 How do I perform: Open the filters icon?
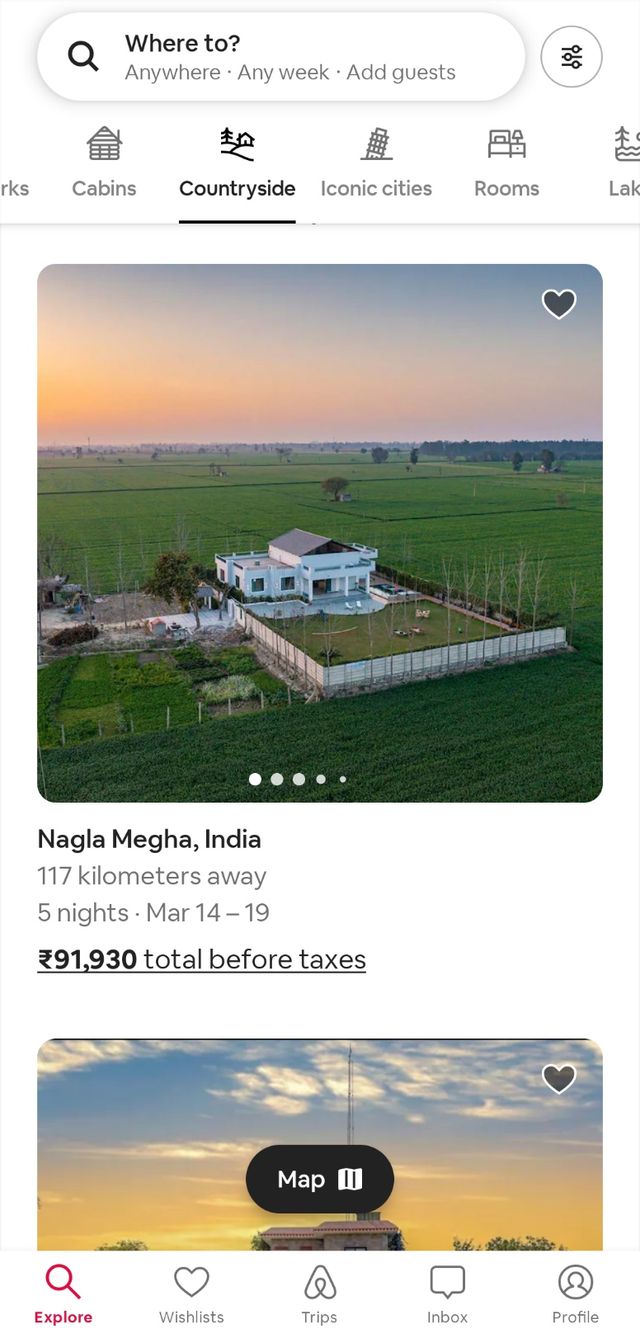click(x=571, y=57)
